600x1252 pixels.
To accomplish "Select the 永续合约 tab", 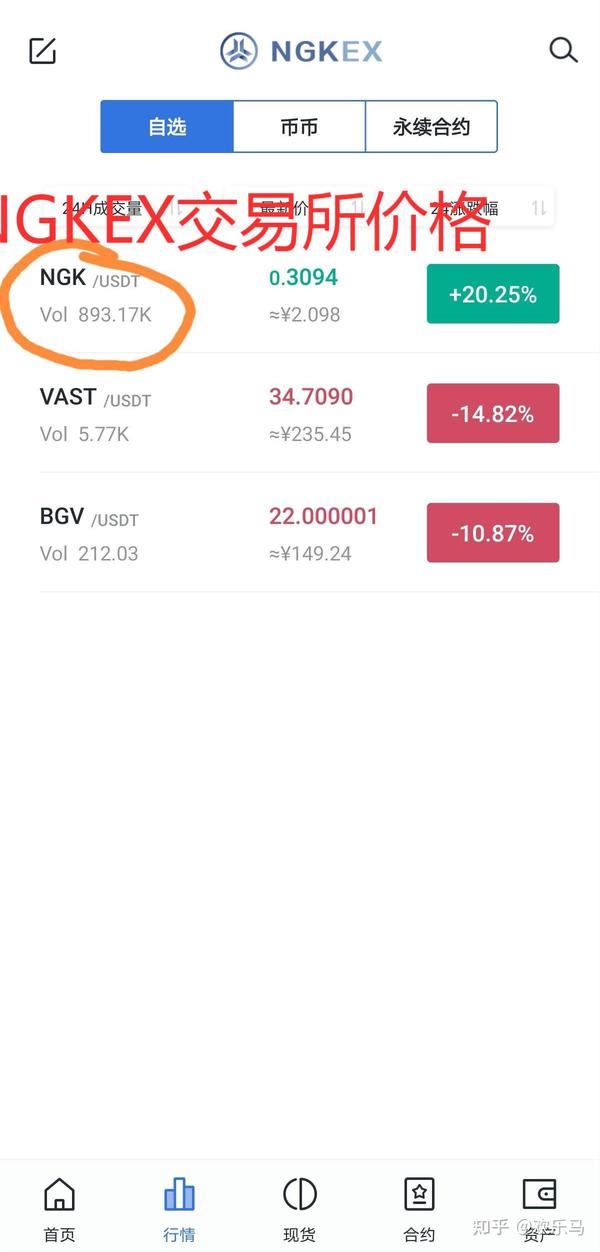I will 431,127.
